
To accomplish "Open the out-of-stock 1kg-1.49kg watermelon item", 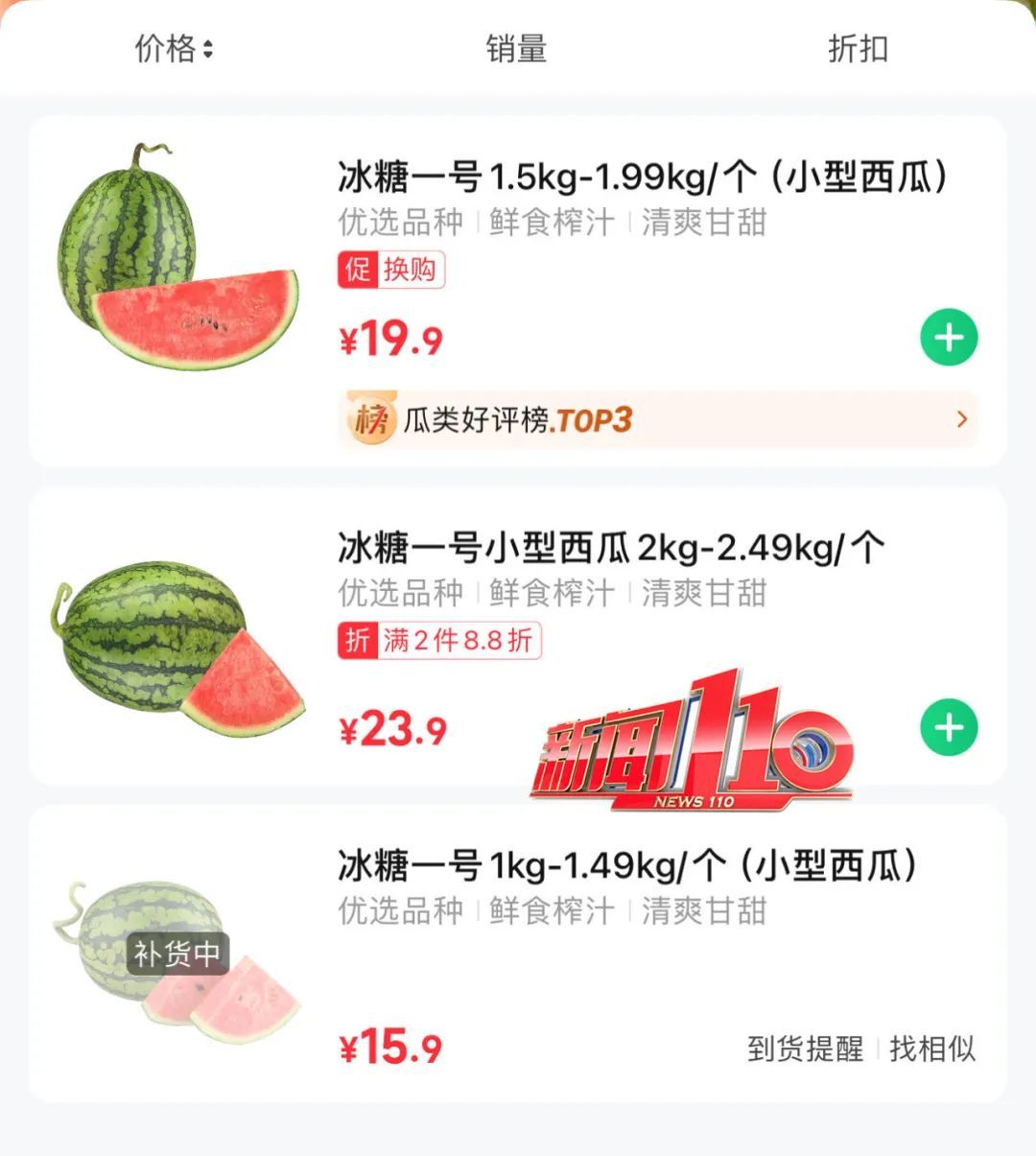I will tap(626, 866).
